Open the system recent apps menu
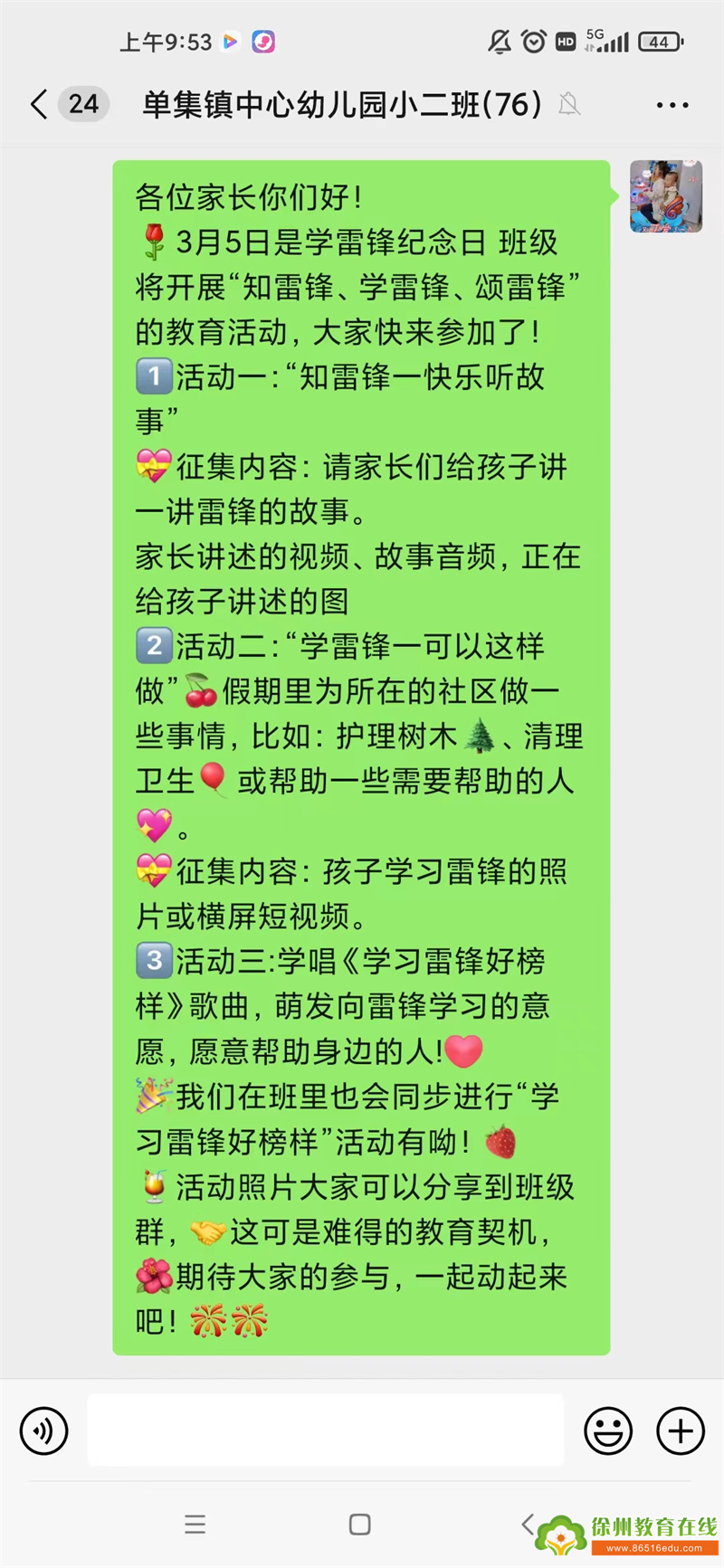Screen dimensions: 724x1568 [195, 1525]
